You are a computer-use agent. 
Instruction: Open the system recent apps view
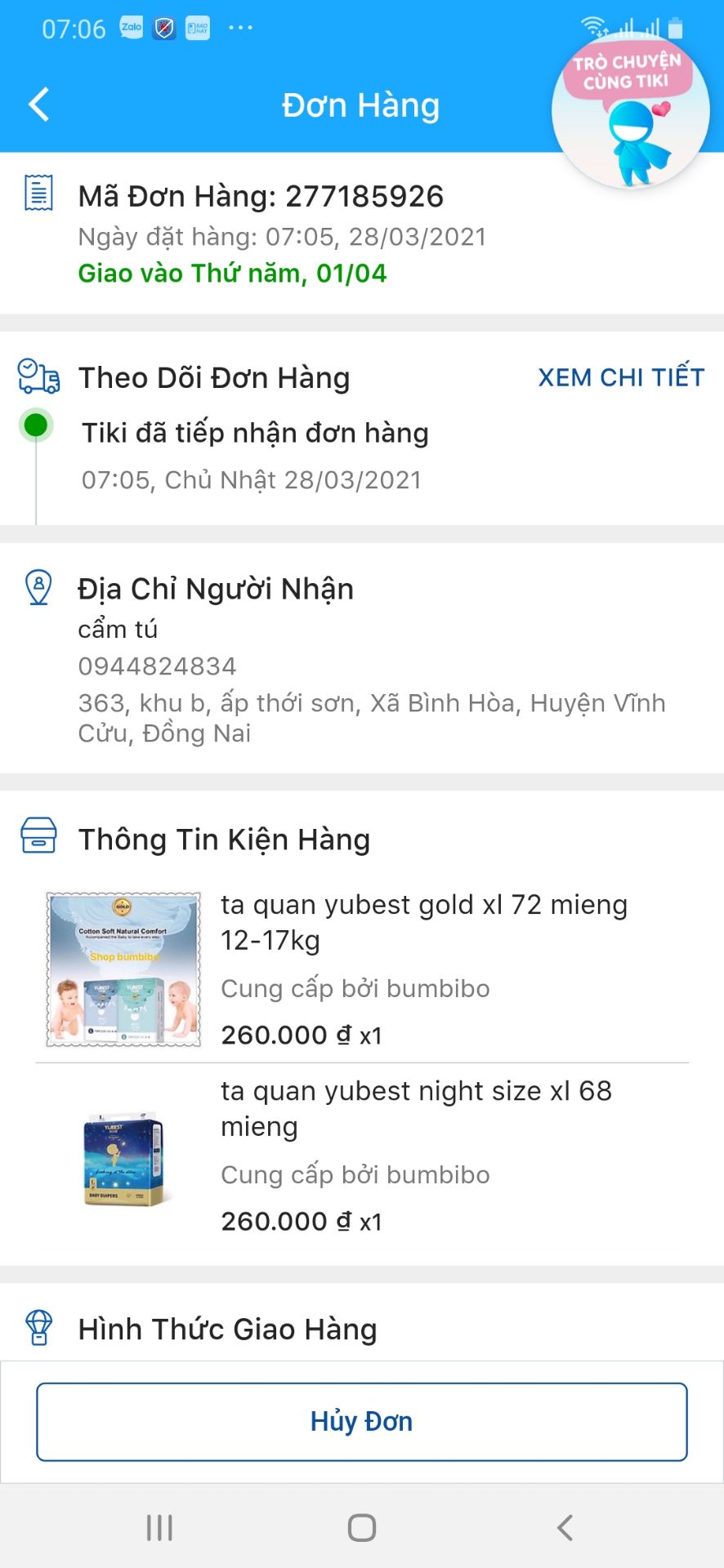coord(159,1527)
